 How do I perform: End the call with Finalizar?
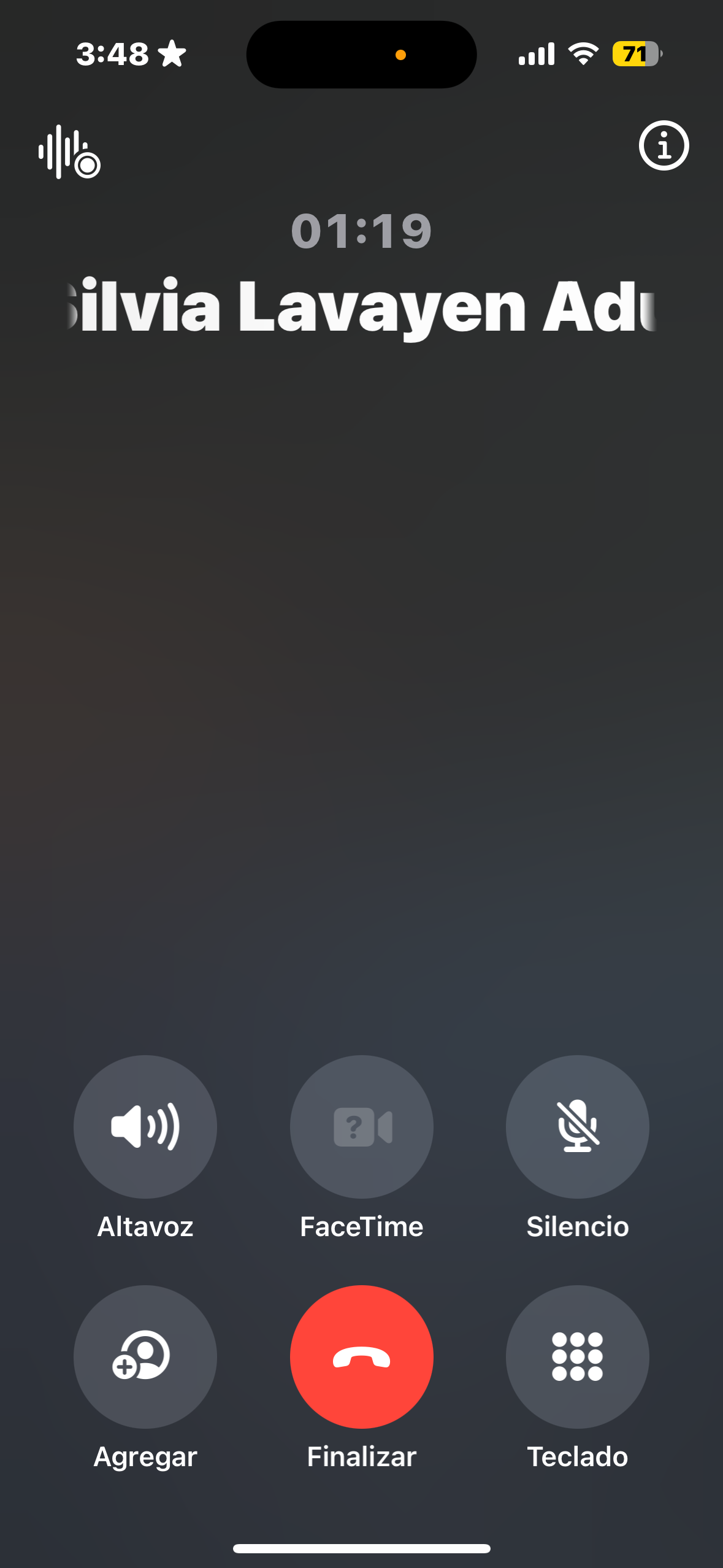click(361, 1356)
